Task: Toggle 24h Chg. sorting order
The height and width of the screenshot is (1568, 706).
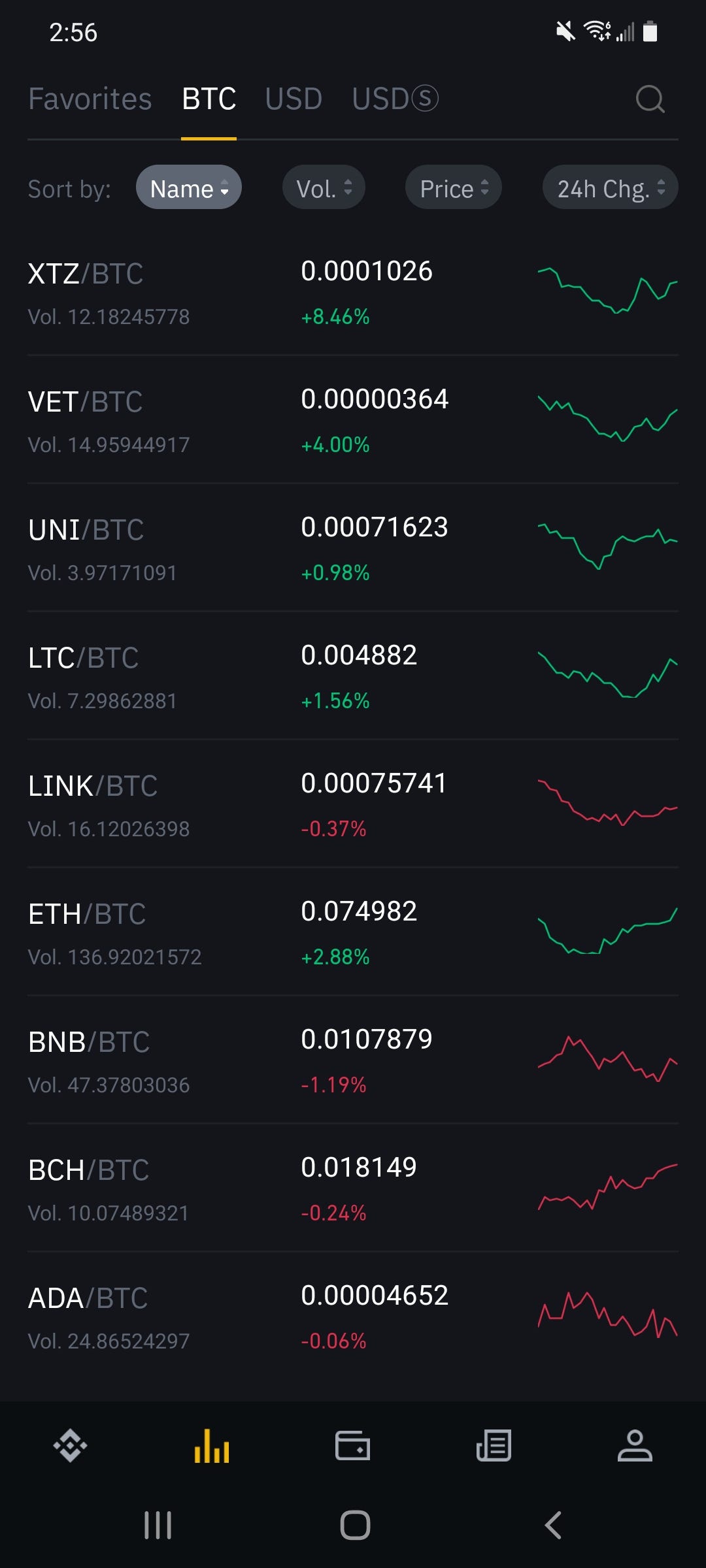Action: click(609, 188)
